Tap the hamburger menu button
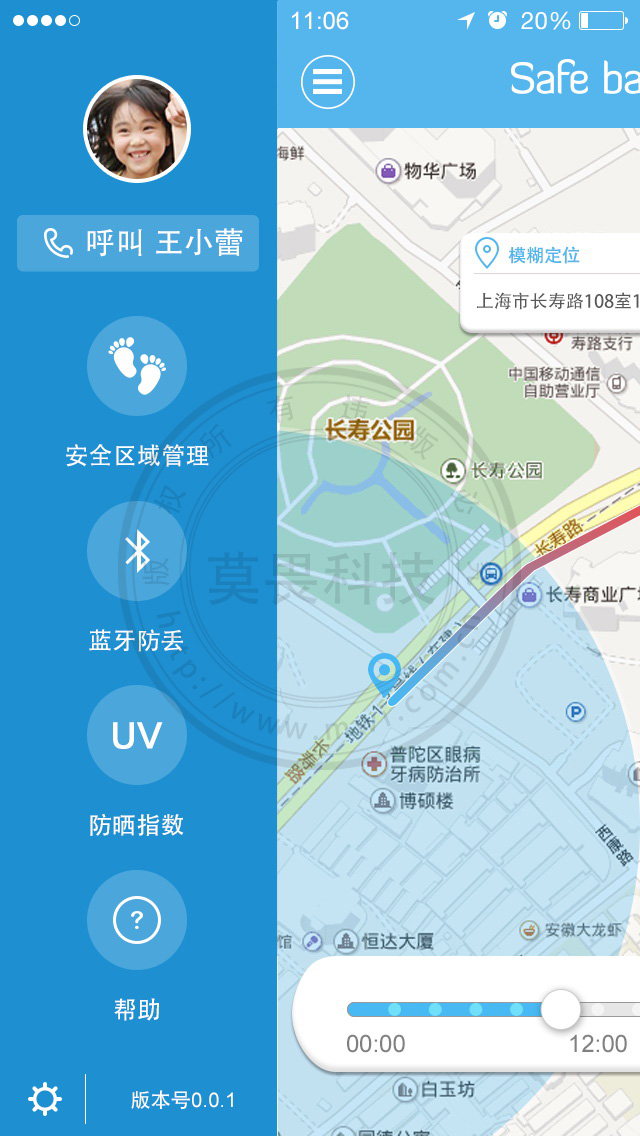This screenshot has width=640, height=1136. 328,81
